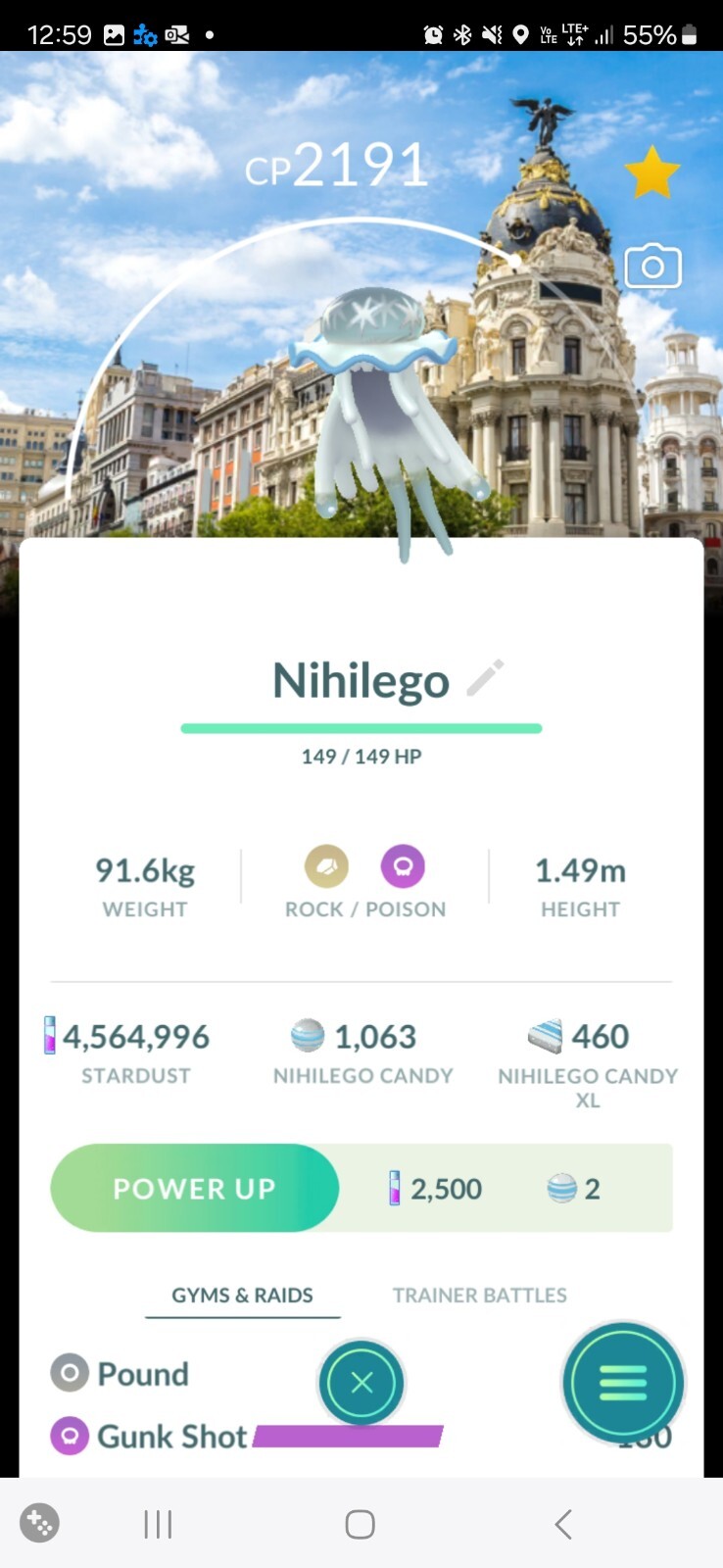Power up Nihilego

[x=195, y=1188]
